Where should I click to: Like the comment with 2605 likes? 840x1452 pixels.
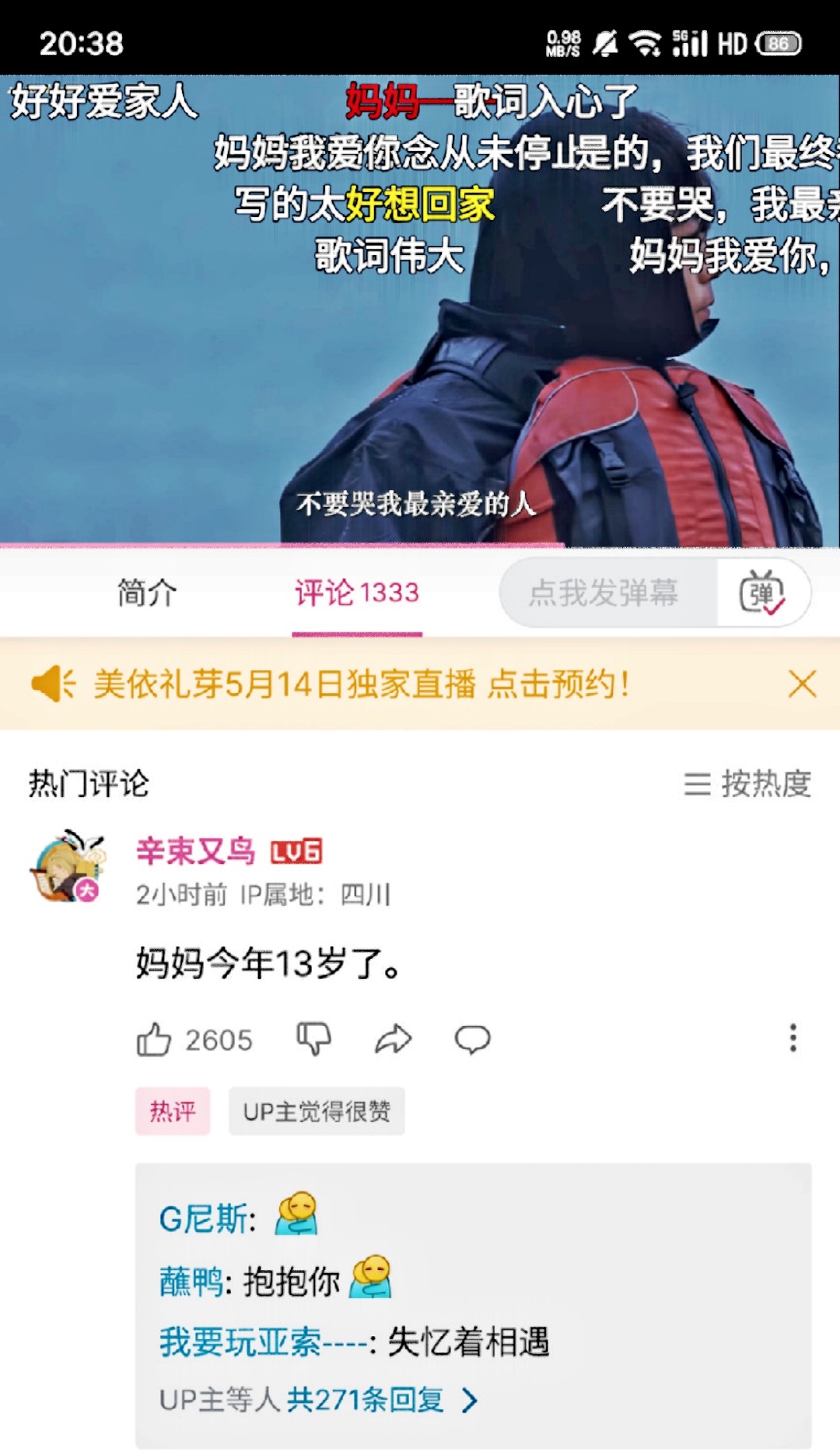pyautogui.click(x=153, y=1039)
